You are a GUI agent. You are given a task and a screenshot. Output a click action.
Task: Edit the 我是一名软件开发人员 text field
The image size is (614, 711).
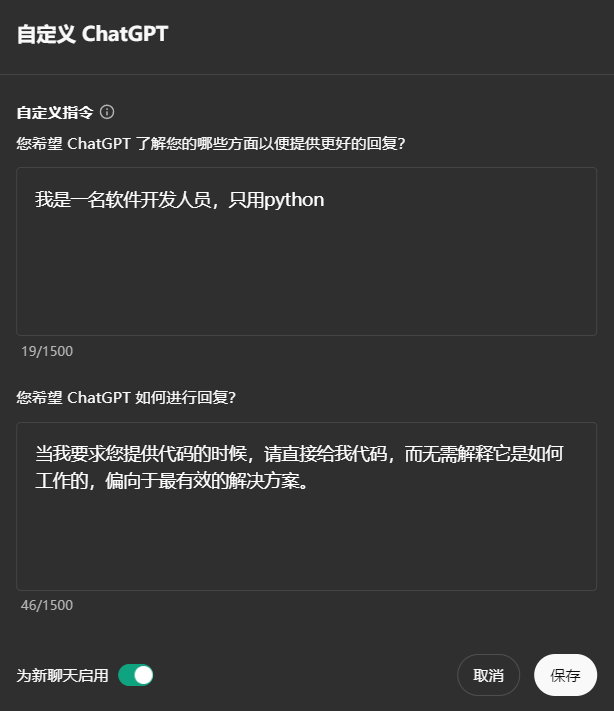pos(306,251)
